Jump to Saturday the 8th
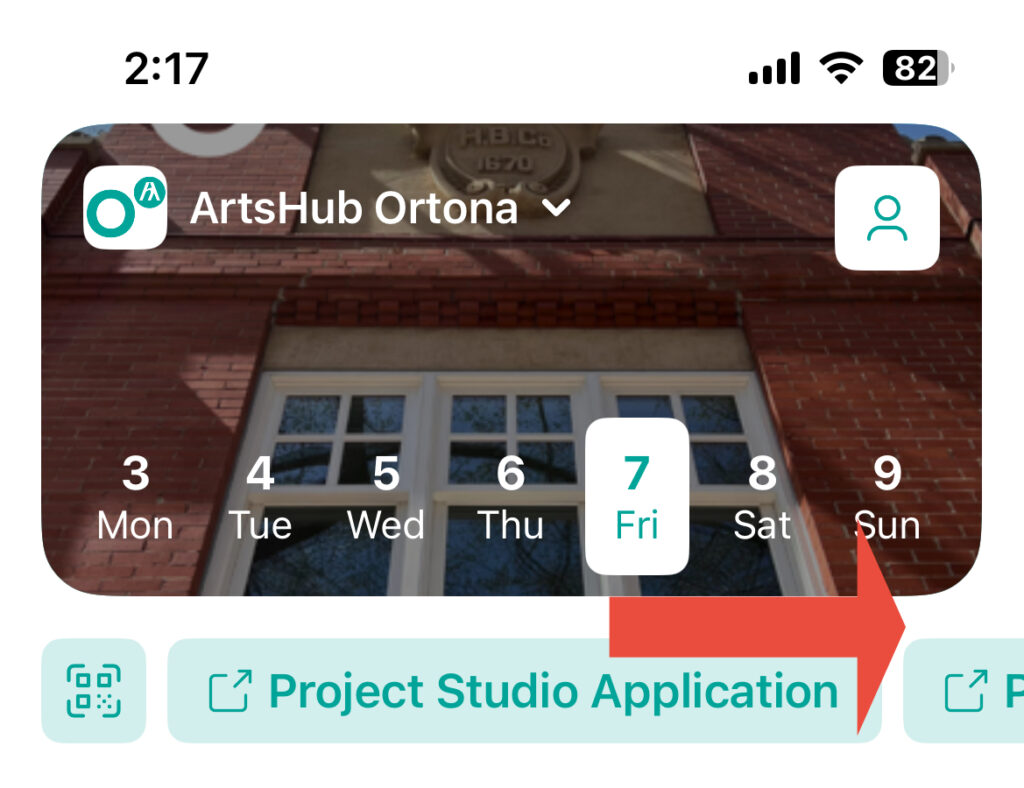The height and width of the screenshot is (788, 1024). [762, 497]
